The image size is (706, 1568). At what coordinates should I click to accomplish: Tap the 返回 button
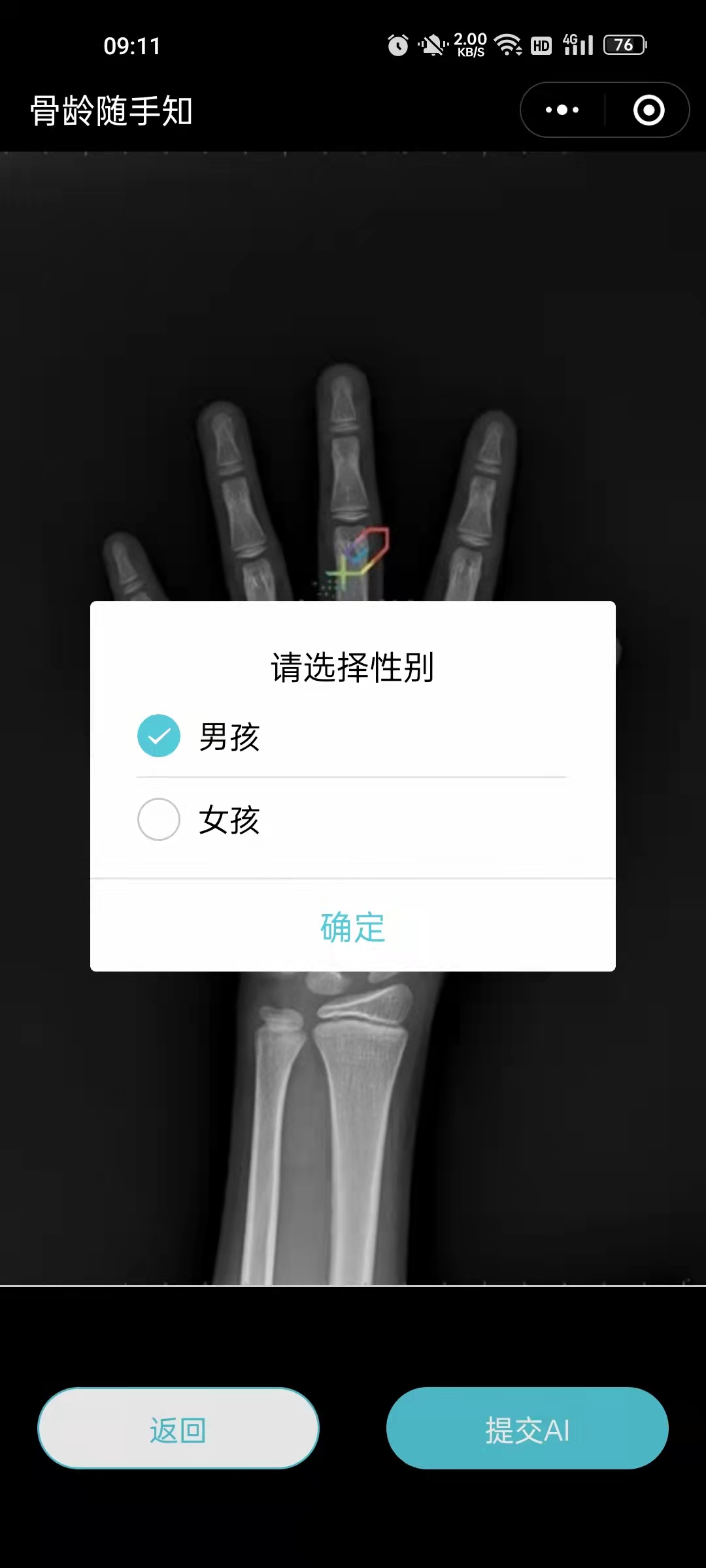pos(178,1429)
